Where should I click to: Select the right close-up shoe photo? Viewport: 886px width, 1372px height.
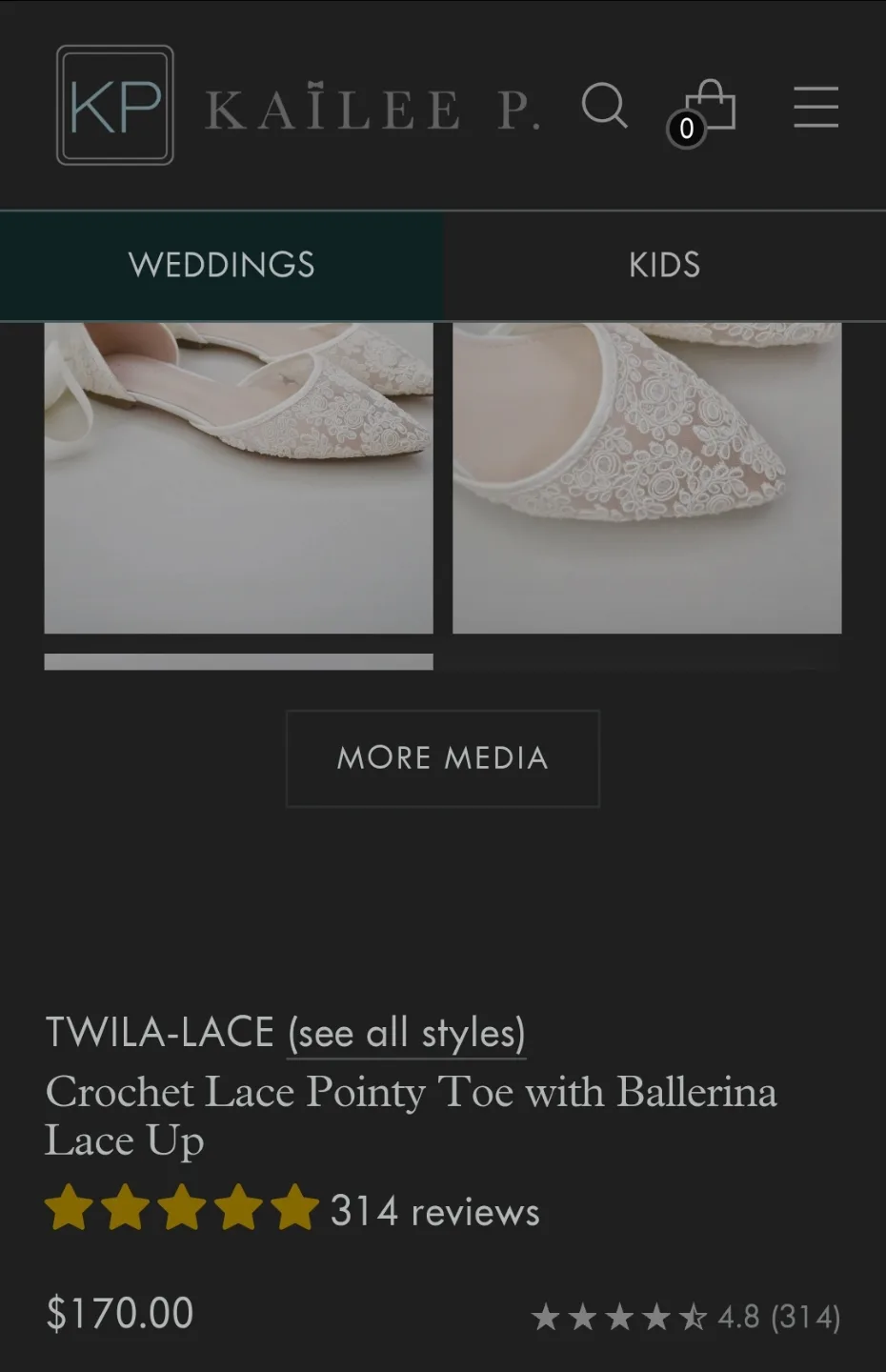tap(648, 476)
